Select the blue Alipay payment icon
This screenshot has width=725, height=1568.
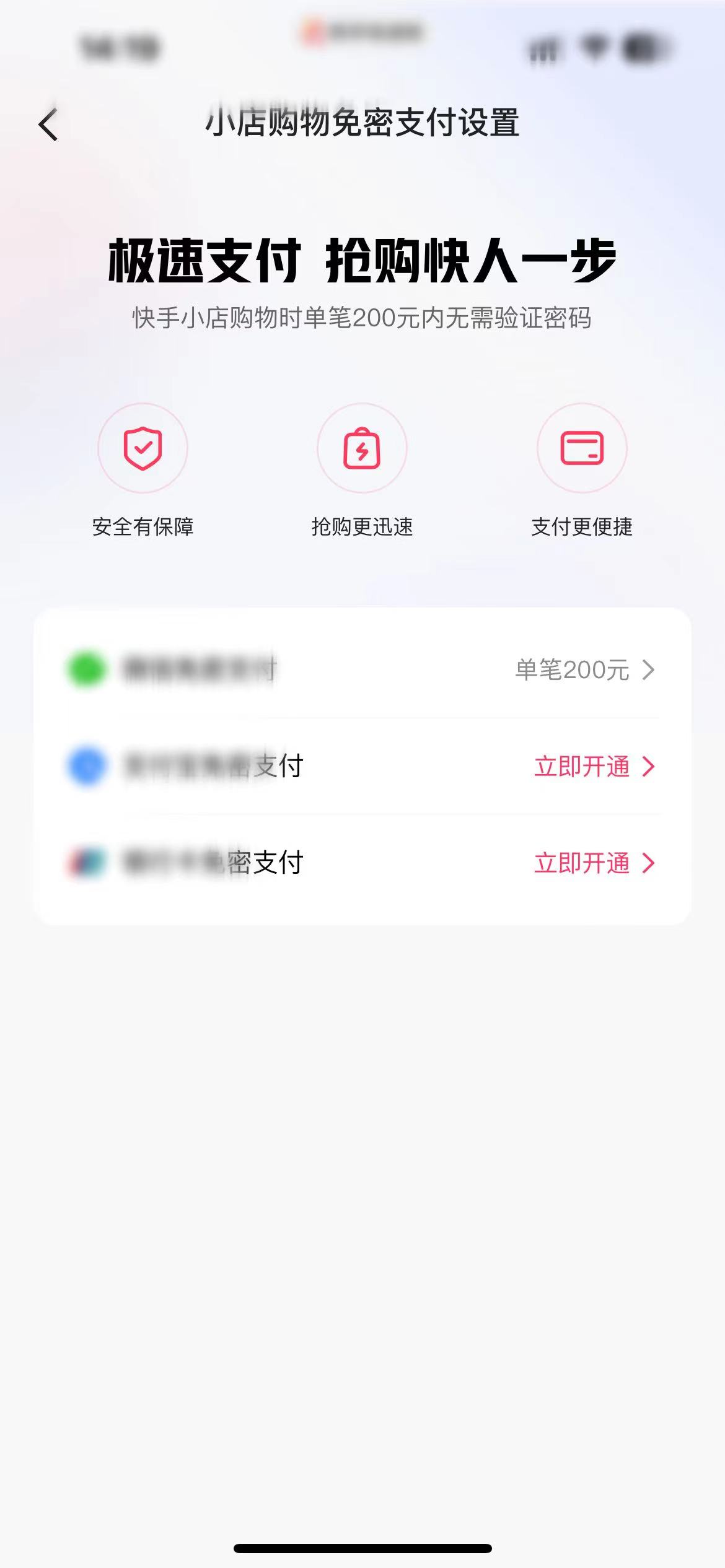coord(86,767)
